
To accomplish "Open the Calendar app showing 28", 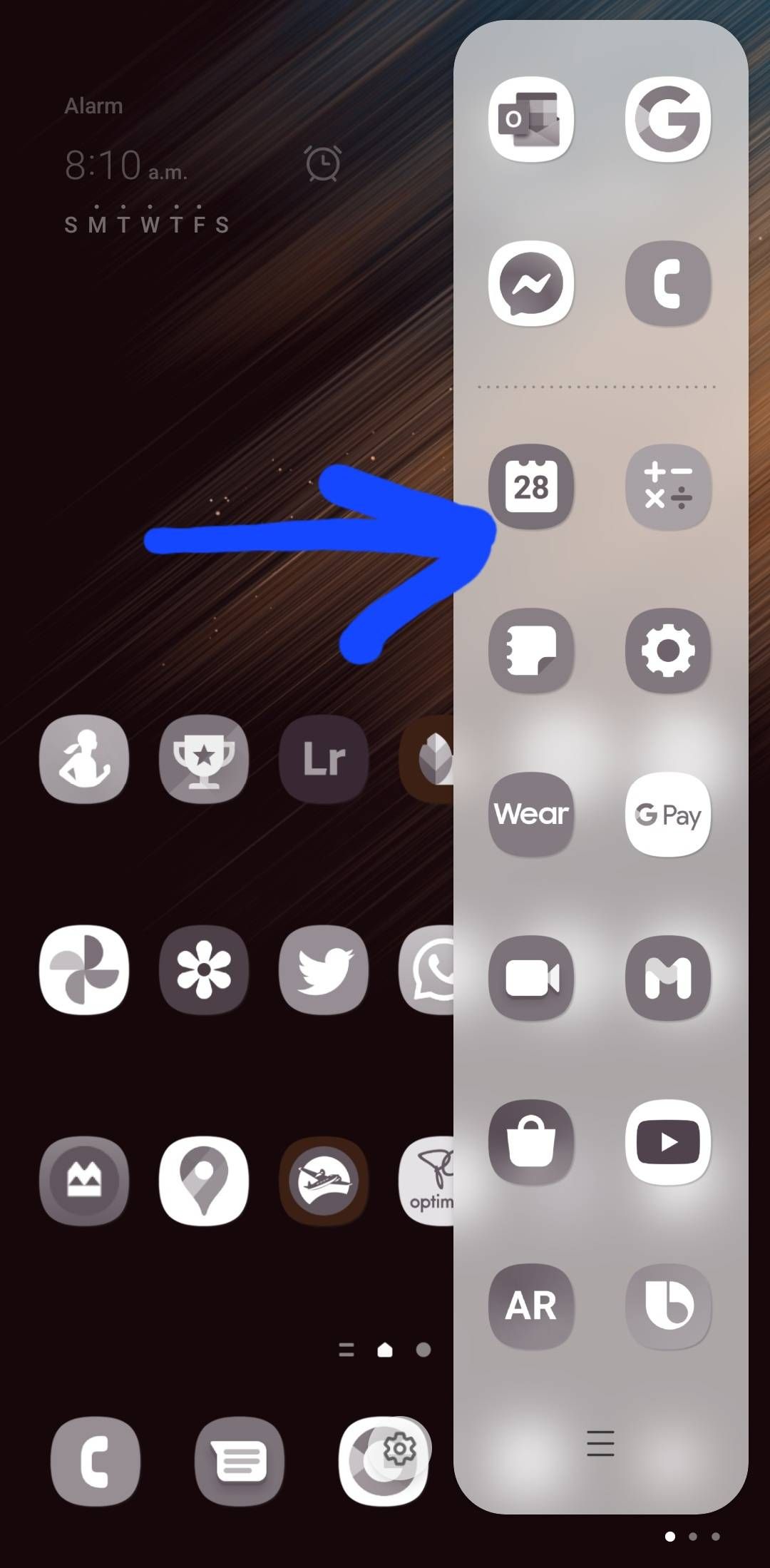I will (530, 487).
